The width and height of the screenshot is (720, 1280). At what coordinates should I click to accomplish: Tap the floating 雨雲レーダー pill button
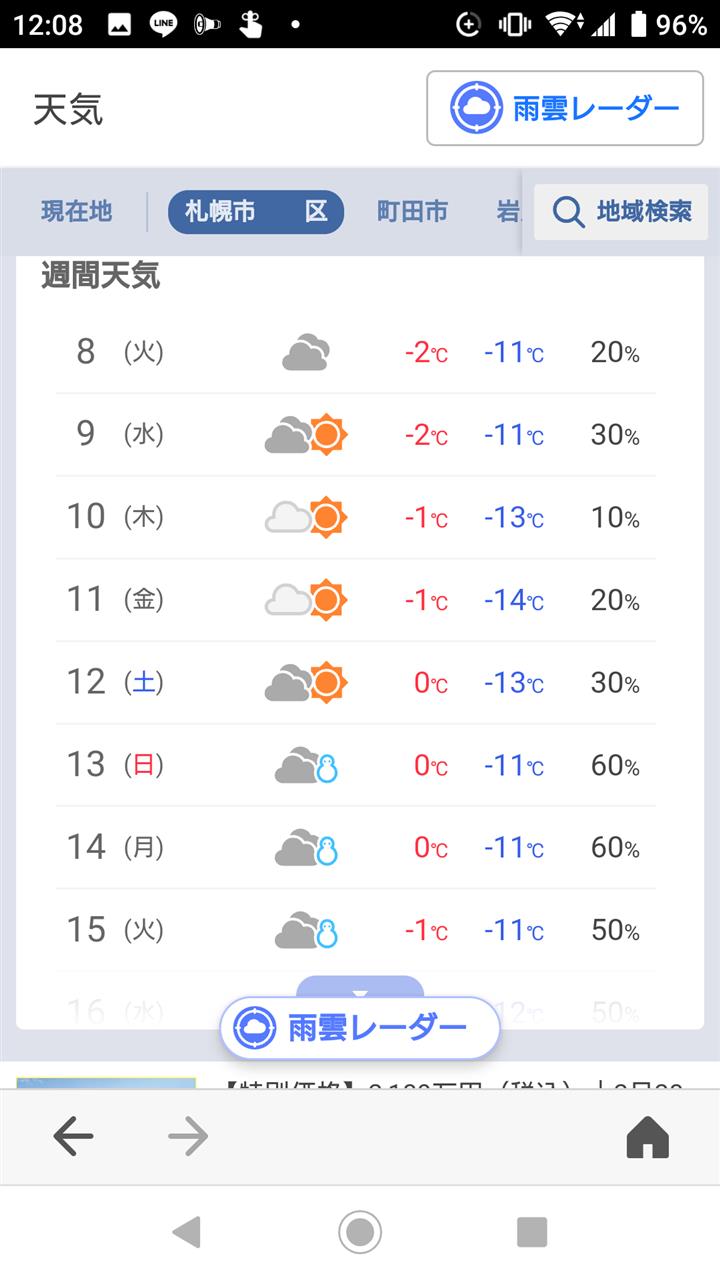pos(359,1028)
